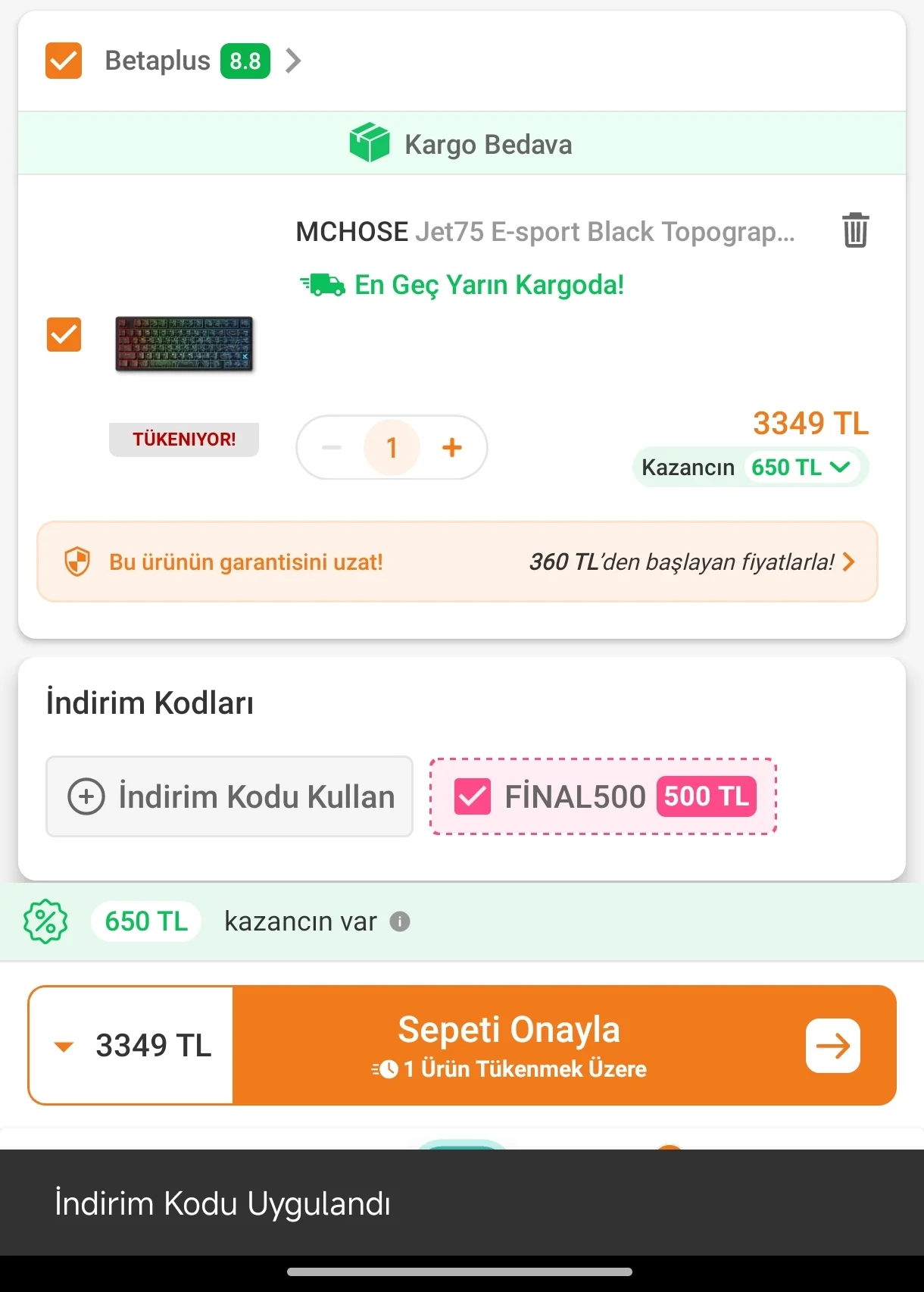Image resolution: width=924 pixels, height=1292 pixels.
Task: Expand the 3349 TL total breakdown
Action: (x=64, y=1046)
